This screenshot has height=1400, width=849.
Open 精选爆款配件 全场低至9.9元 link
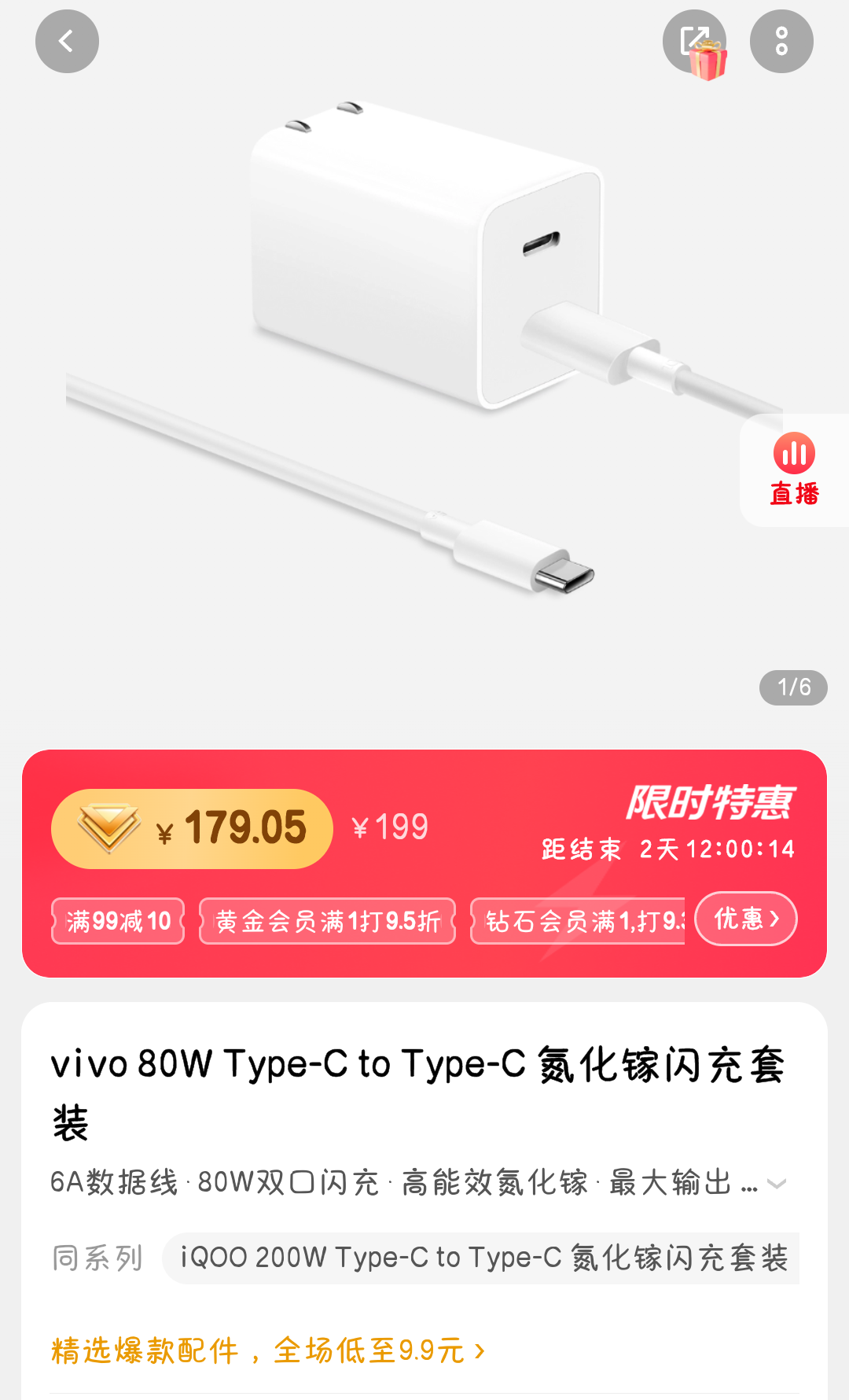coord(267,1350)
